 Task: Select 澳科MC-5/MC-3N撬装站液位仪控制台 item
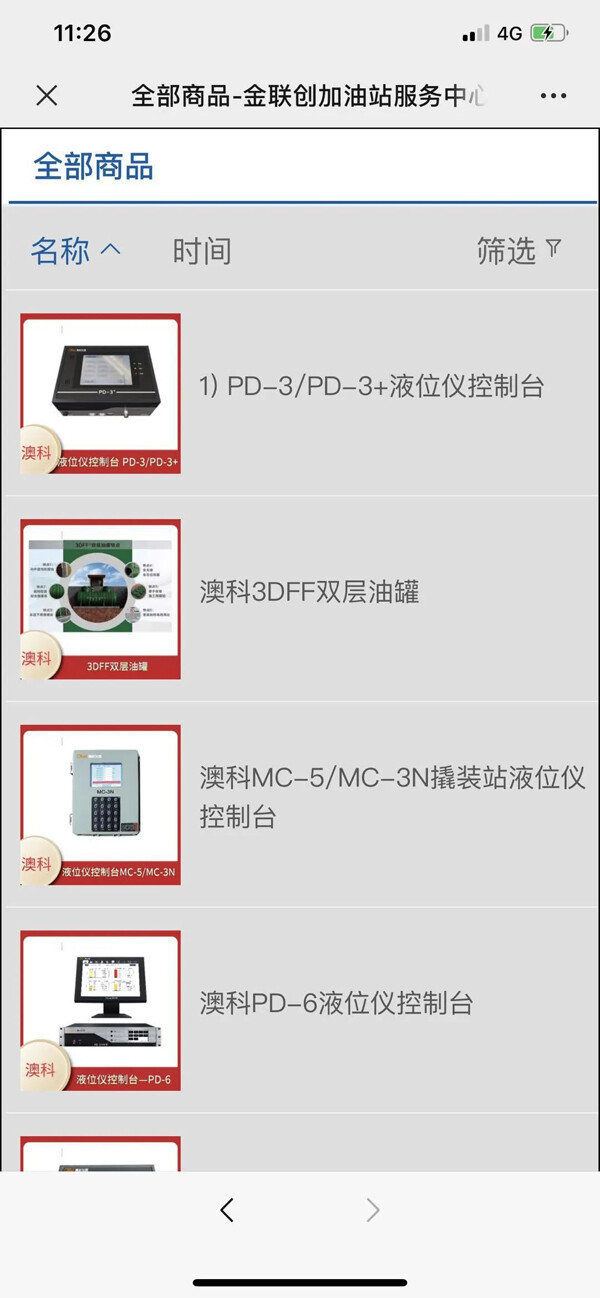[392, 797]
